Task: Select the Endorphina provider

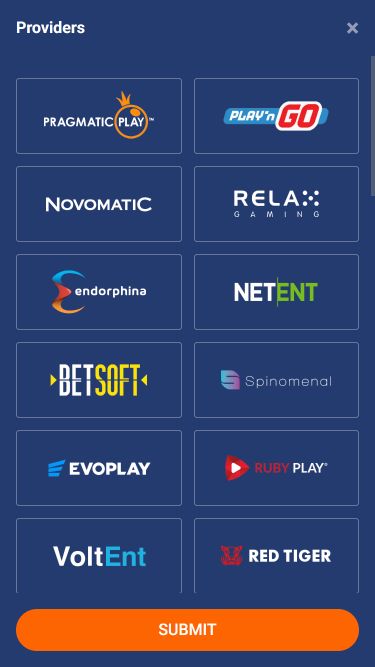Action: (x=99, y=292)
